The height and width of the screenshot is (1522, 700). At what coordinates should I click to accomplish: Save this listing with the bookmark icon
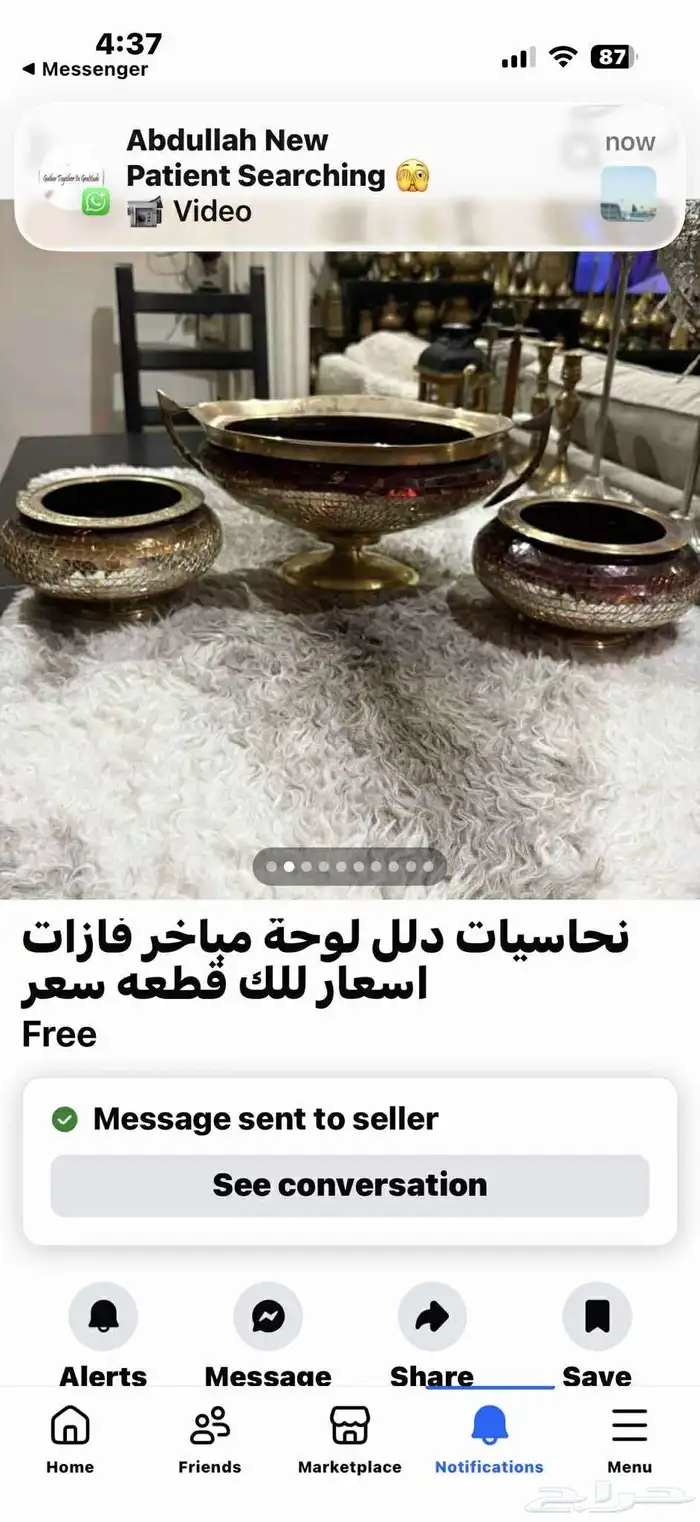coord(597,1318)
